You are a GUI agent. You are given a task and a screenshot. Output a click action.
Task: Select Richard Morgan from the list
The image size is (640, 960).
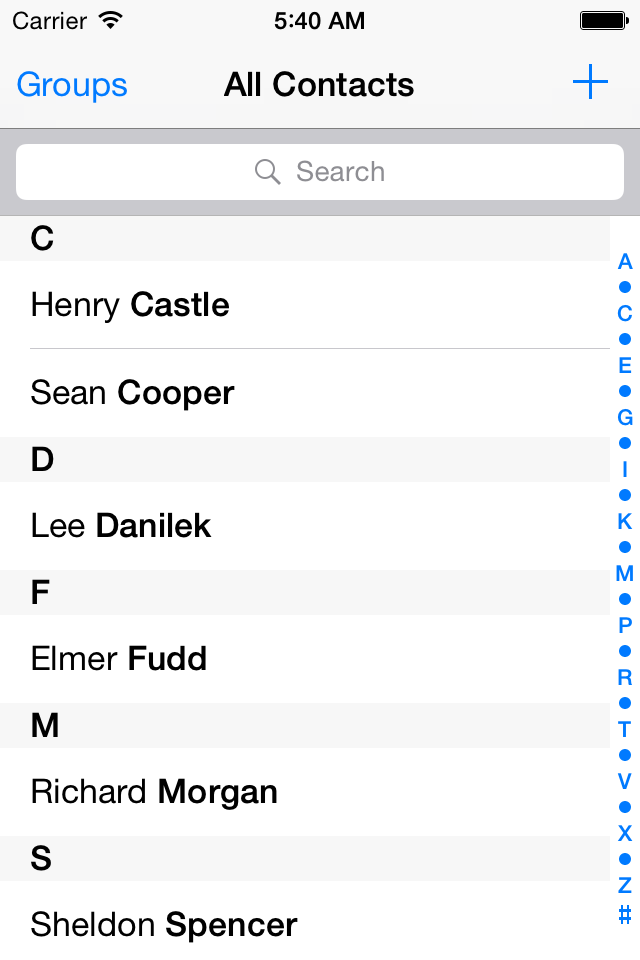coord(305,792)
